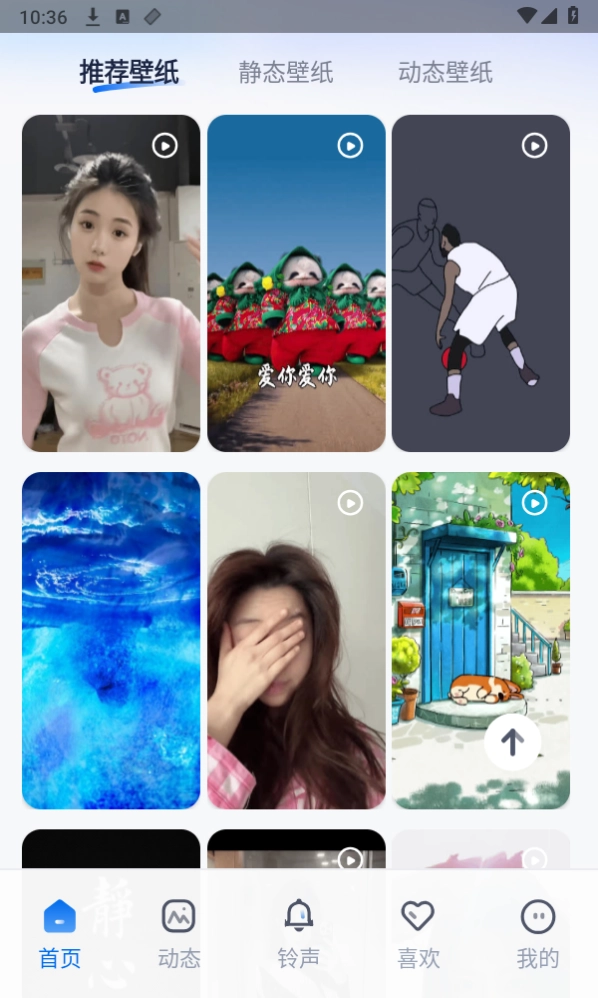Open the 爱你爱你 dancing dolls wallpaper
Viewport: 598px width, 998px height.
(296, 283)
